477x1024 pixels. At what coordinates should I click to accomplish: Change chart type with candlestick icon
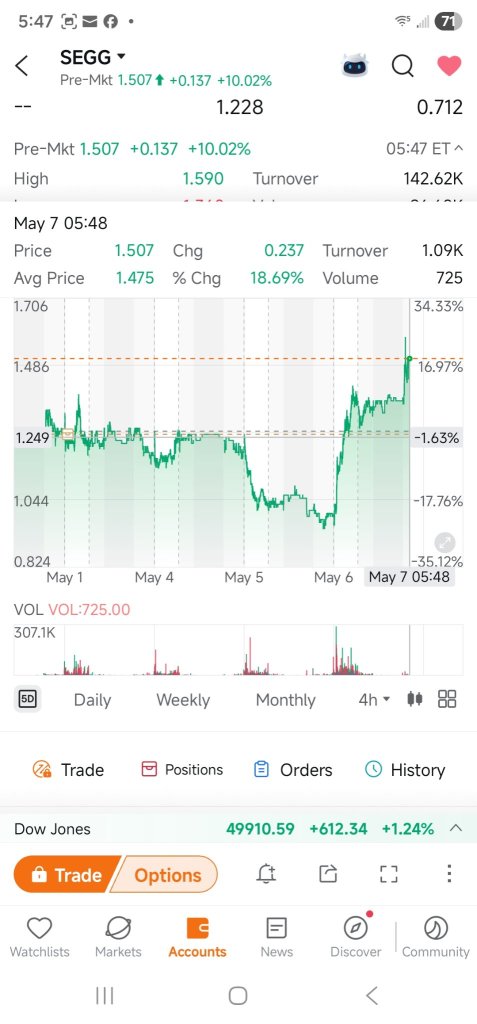(414, 699)
